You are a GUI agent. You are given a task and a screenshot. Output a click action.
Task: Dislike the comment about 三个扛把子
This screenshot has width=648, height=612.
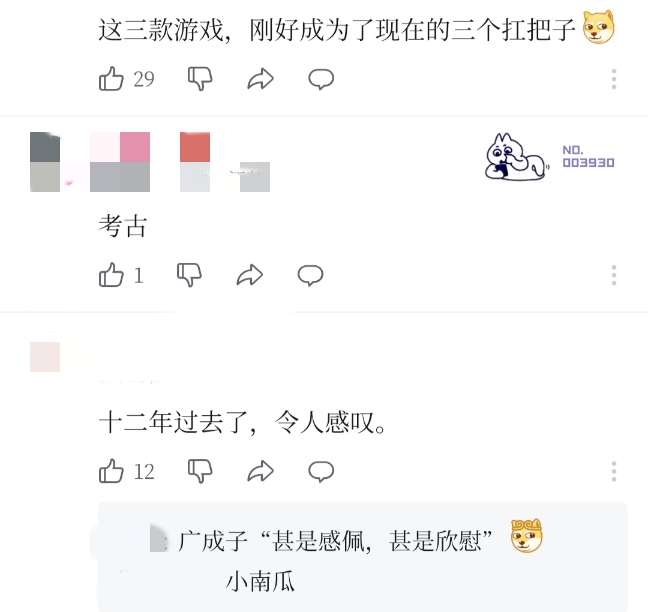(201, 79)
